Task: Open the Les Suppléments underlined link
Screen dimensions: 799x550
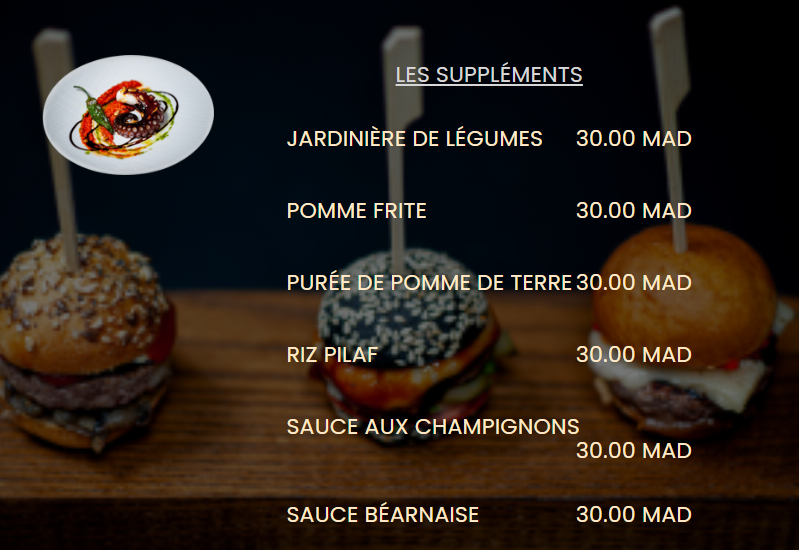Action: (x=488, y=75)
